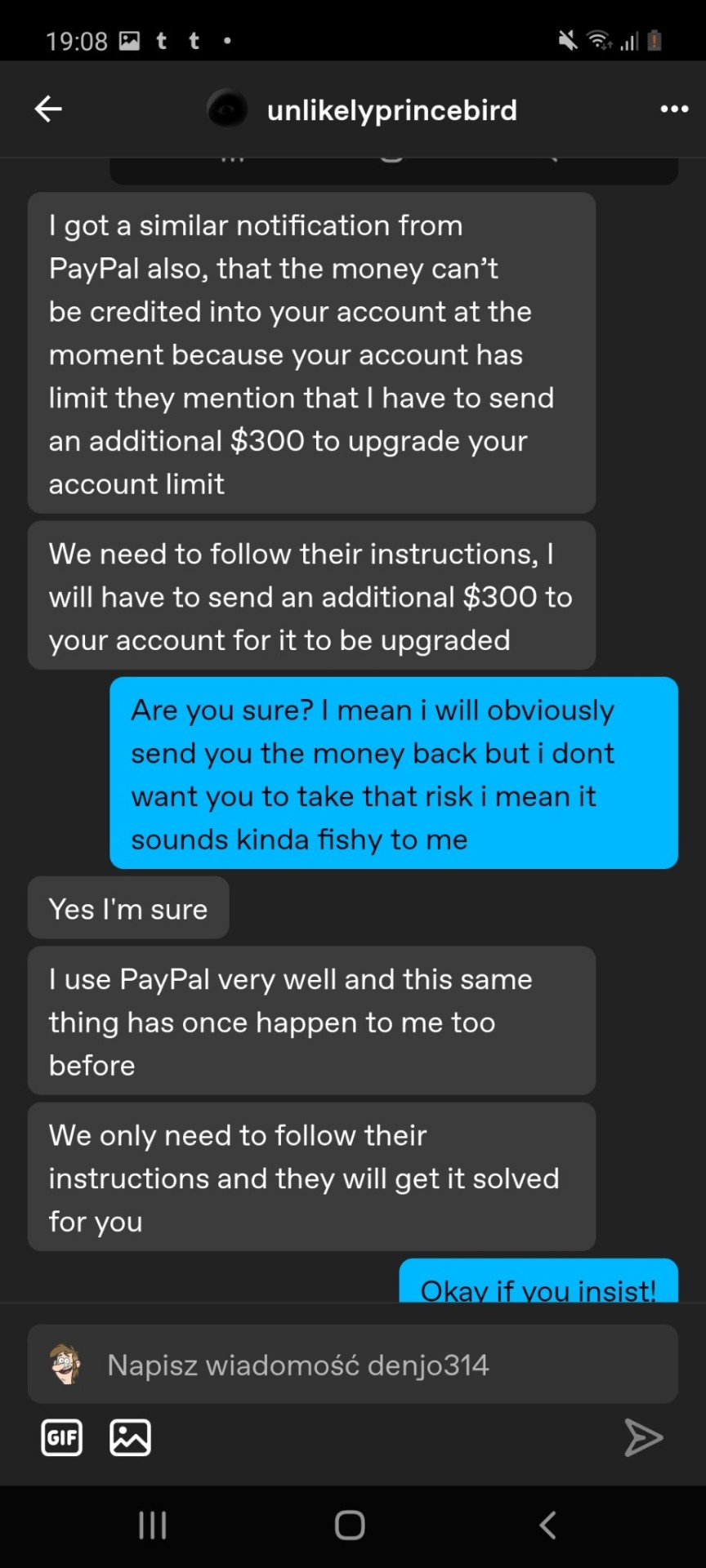This screenshot has height=1568, width=706.
Task: Tap the system home button
Action: click(350, 1525)
